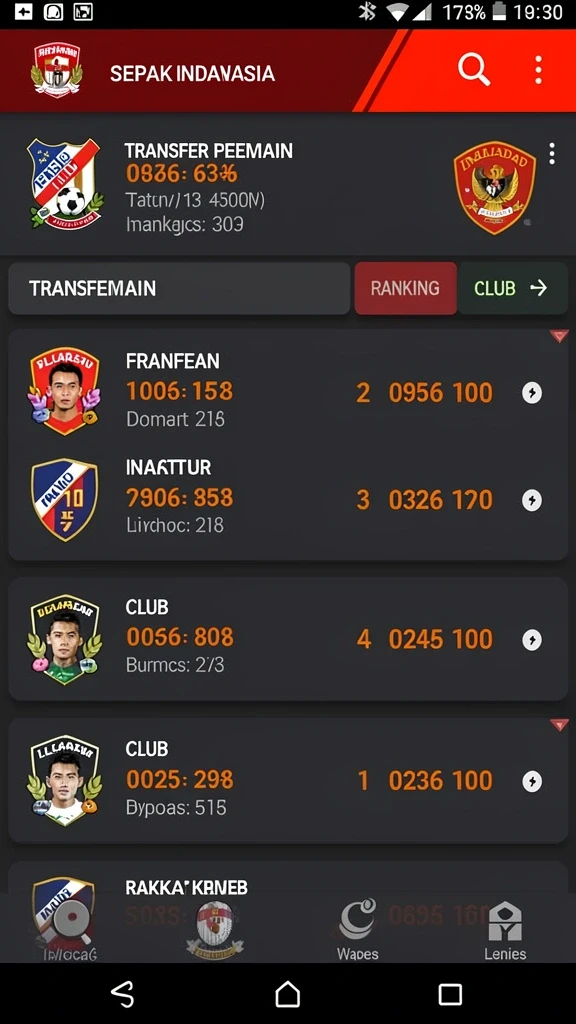Open the Club tab with arrow

tap(513, 288)
